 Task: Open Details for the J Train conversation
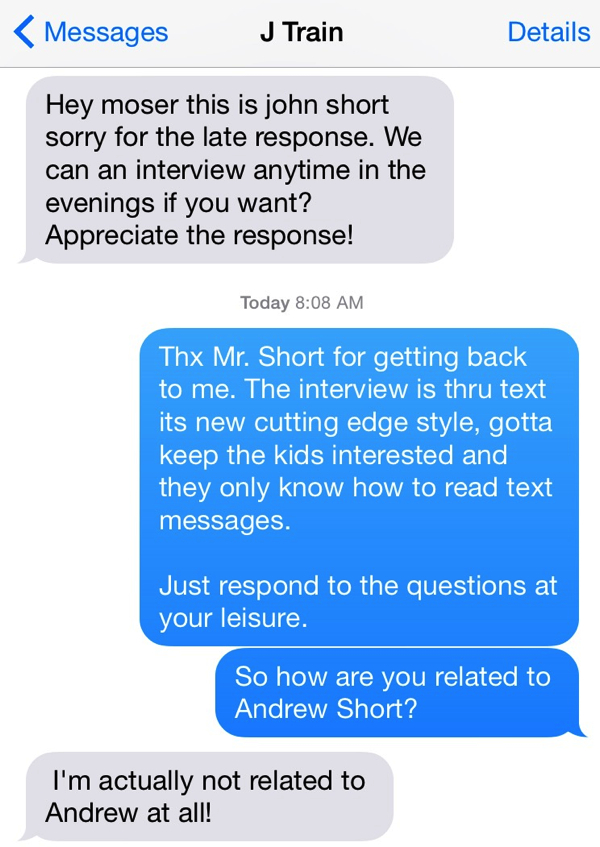548,32
